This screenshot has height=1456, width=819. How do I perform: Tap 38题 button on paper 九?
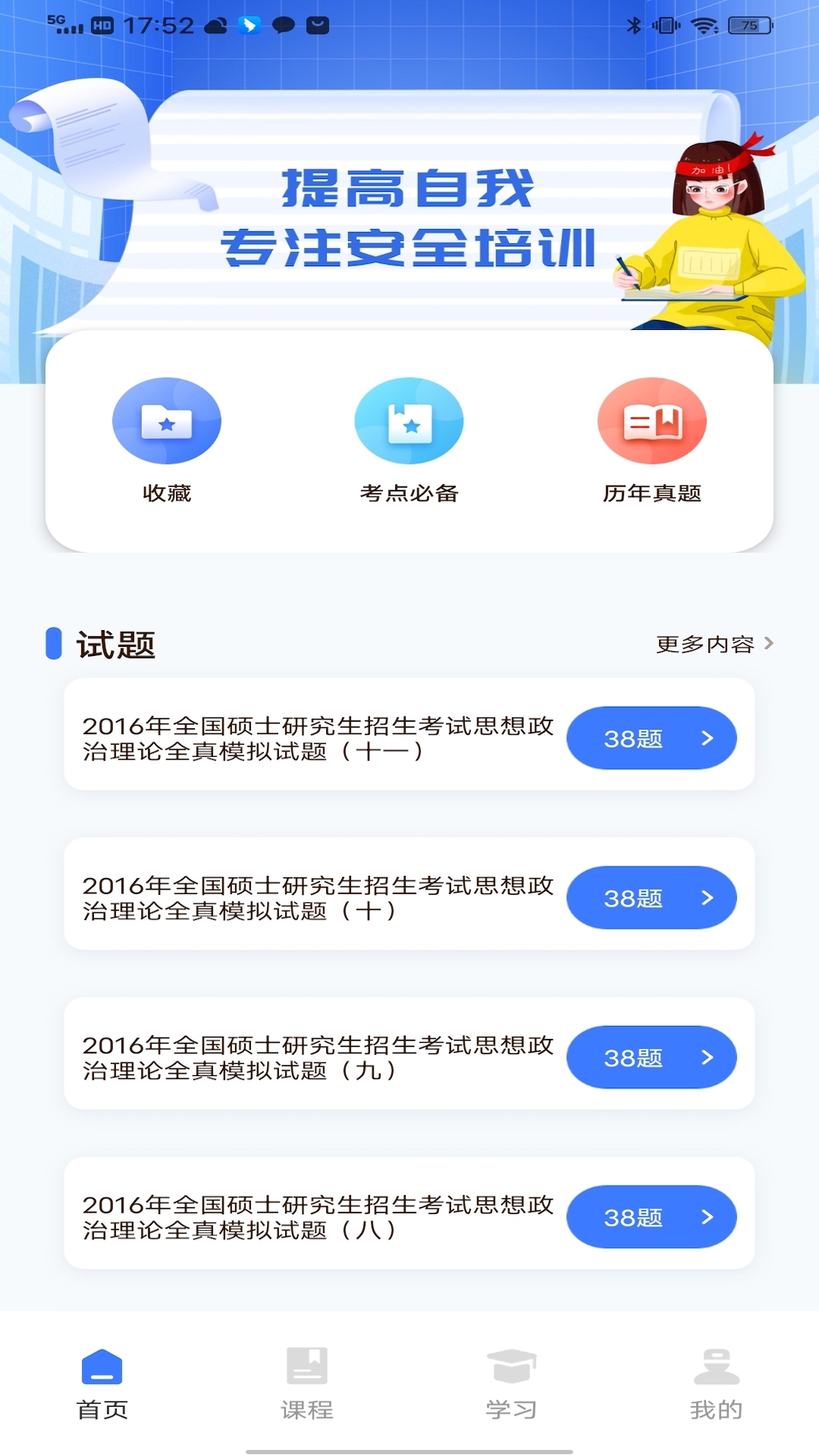tap(651, 1056)
